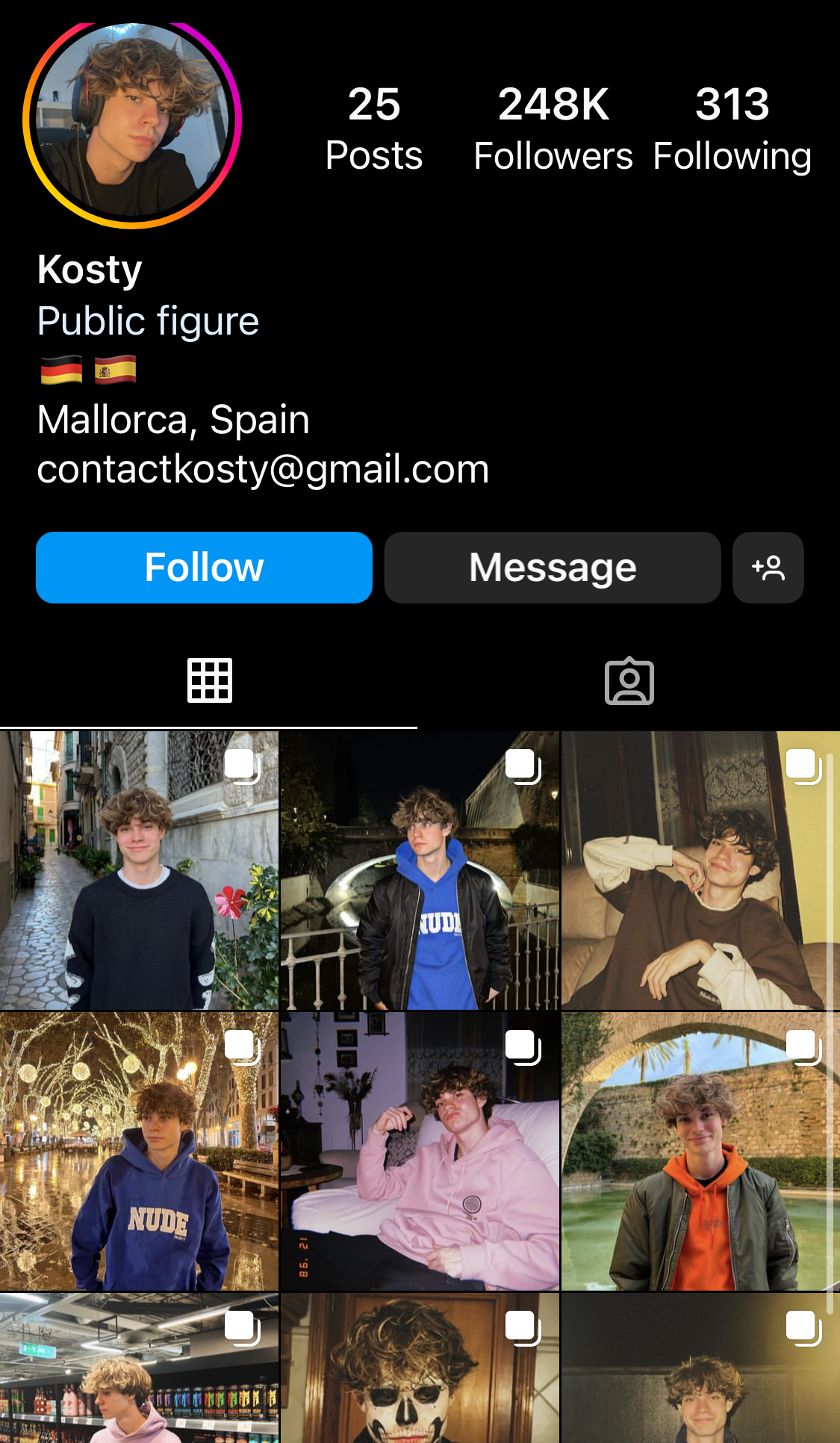Open night post with black bomber jacket

(x=420, y=870)
